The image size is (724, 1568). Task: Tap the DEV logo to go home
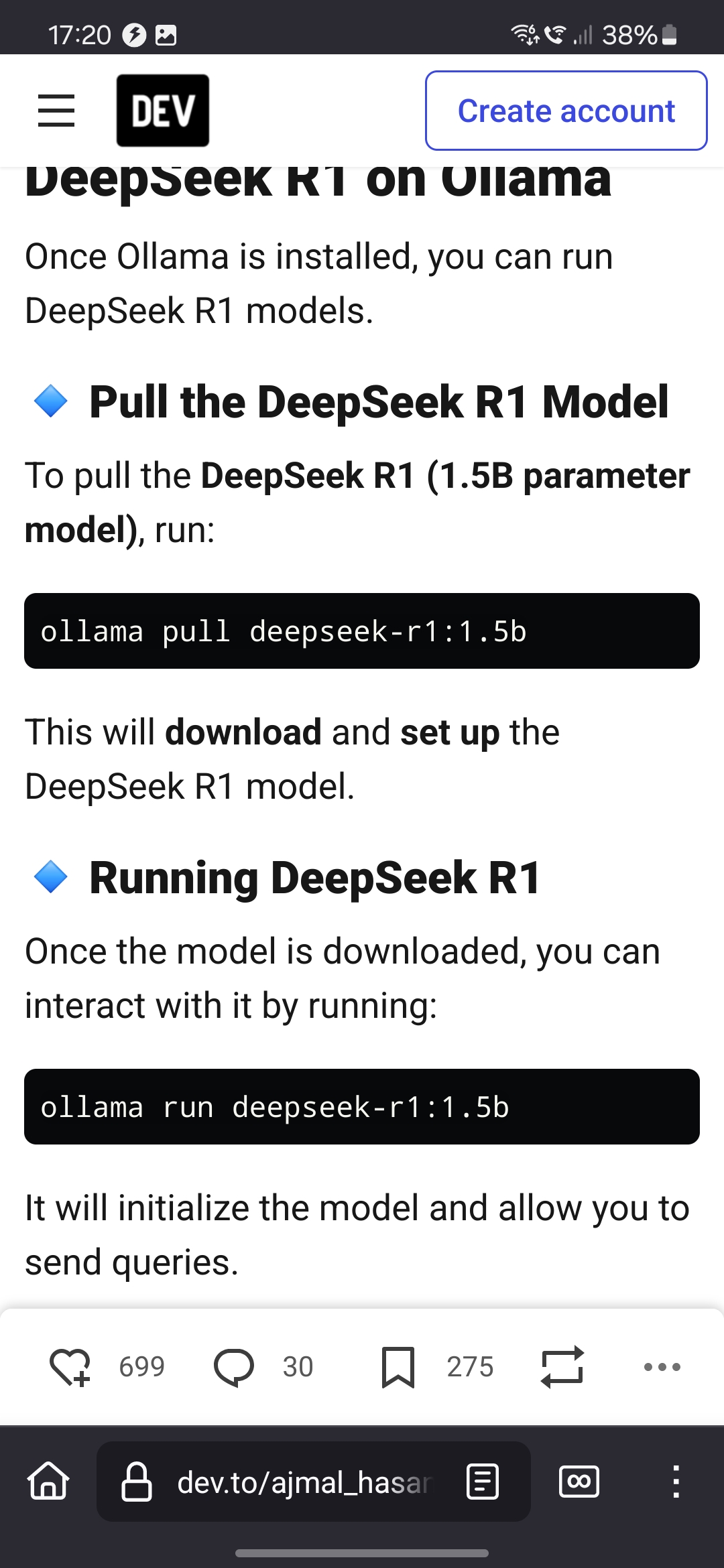[163, 111]
